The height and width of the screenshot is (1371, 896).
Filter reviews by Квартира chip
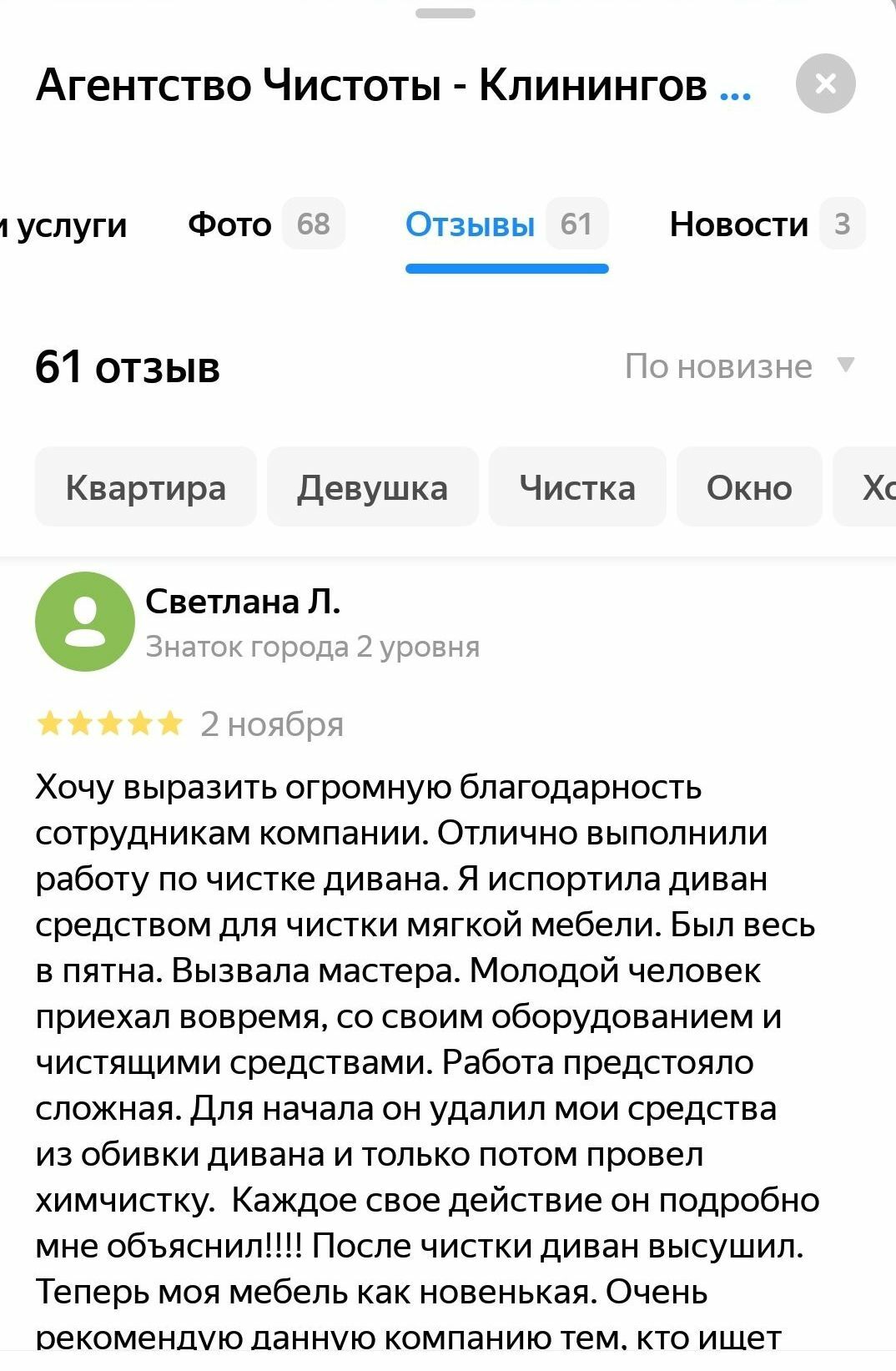pos(145,487)
